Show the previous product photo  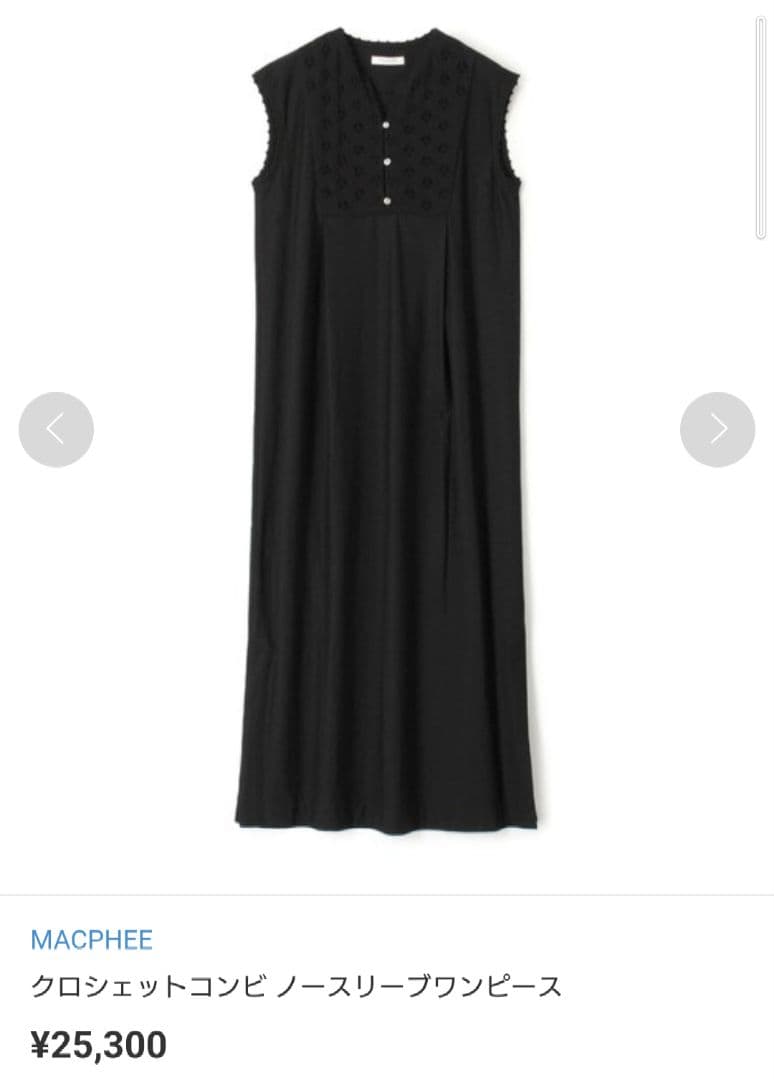click(x=56, y=429)
